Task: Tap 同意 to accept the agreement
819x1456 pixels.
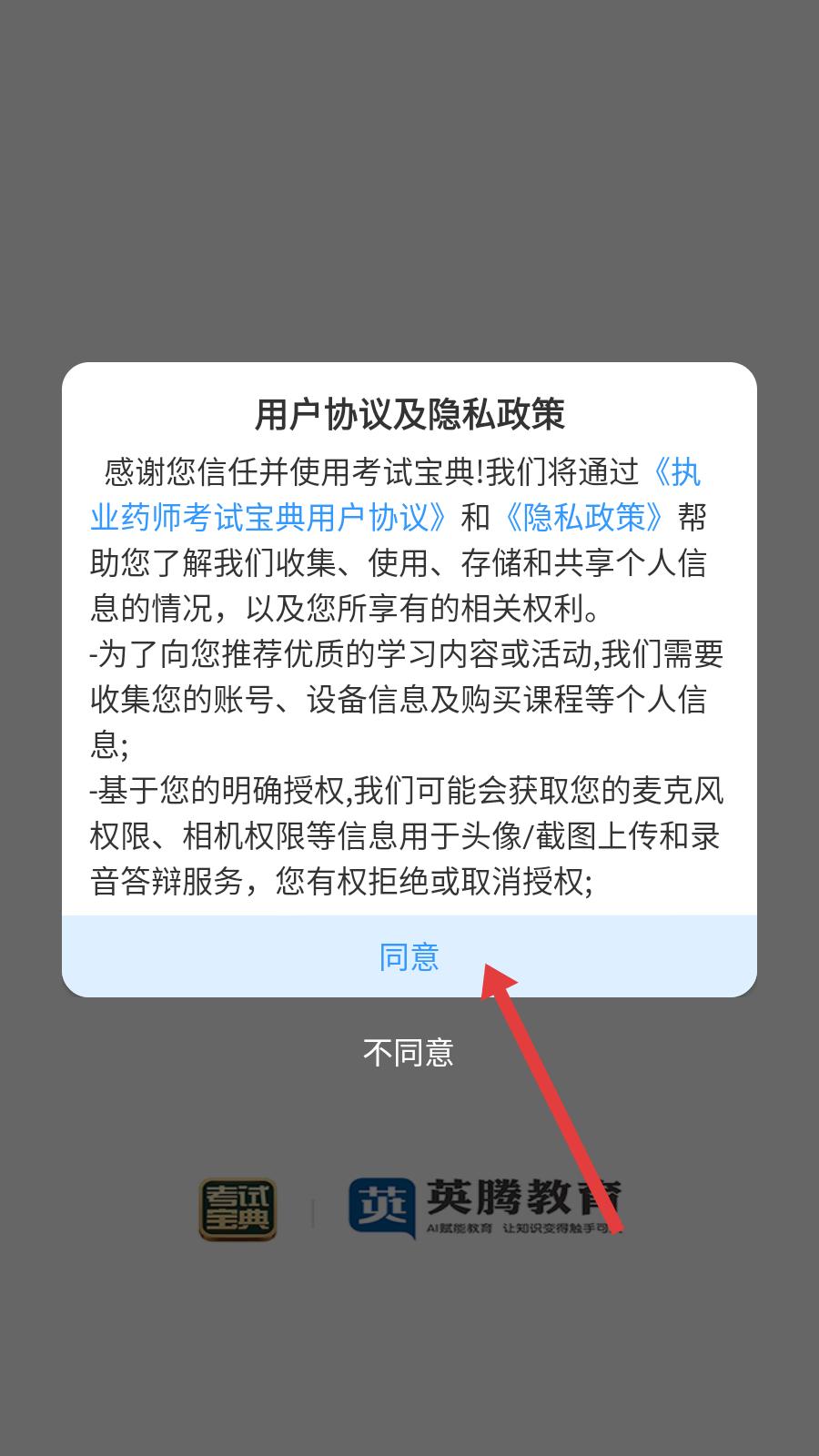Action: tap(409, 956)
